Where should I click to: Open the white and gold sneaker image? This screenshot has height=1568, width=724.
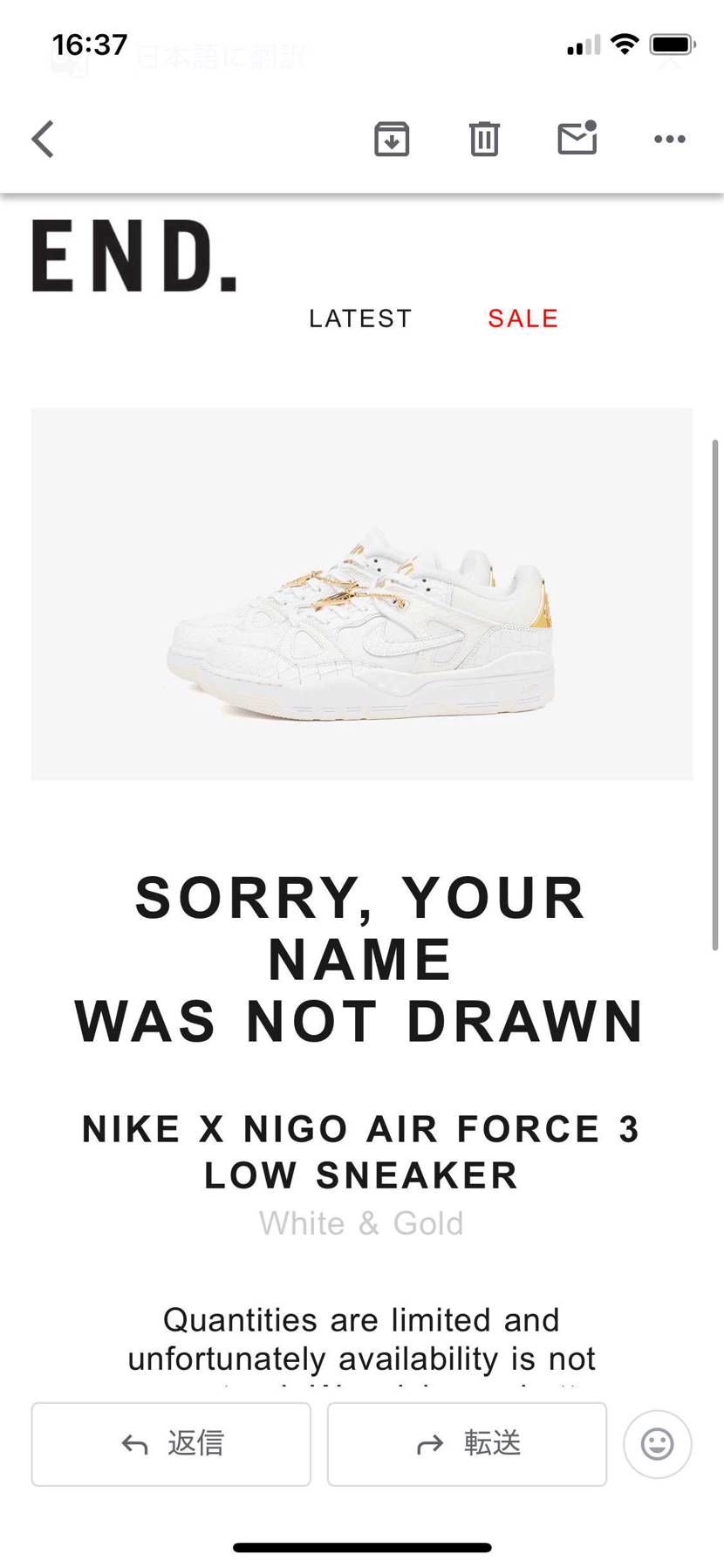[362, 594]
